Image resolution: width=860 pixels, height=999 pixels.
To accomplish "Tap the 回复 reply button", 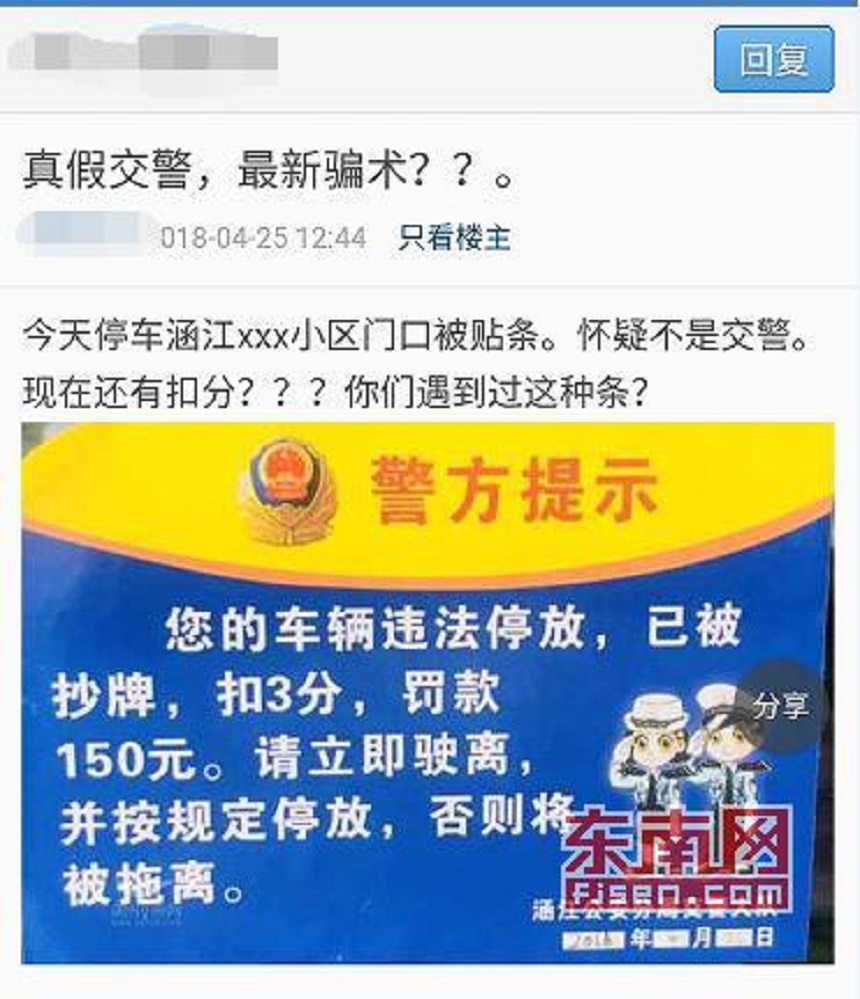I will pos(773,60).
